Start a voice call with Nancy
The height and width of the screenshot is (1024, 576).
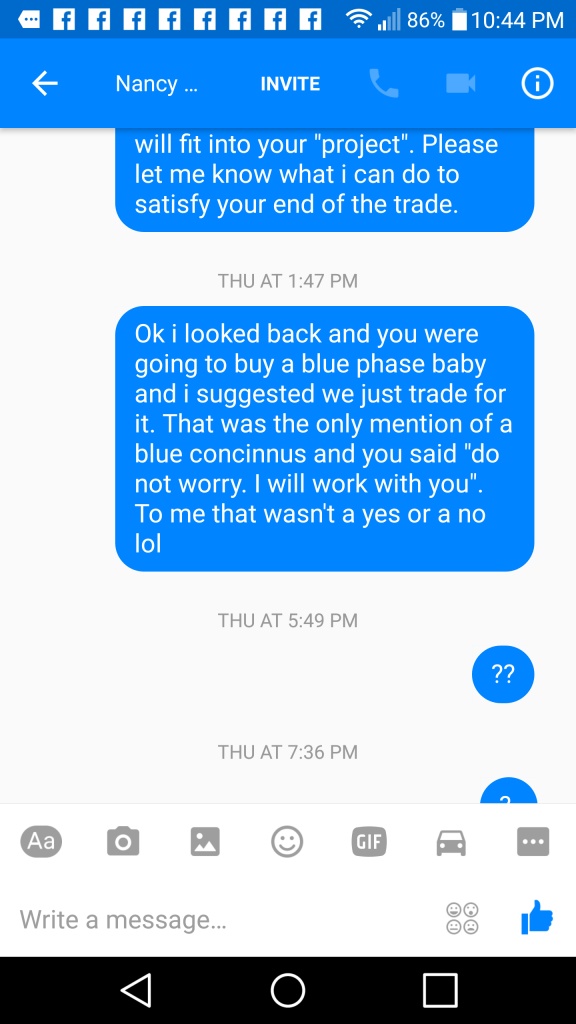click(384, 84)
